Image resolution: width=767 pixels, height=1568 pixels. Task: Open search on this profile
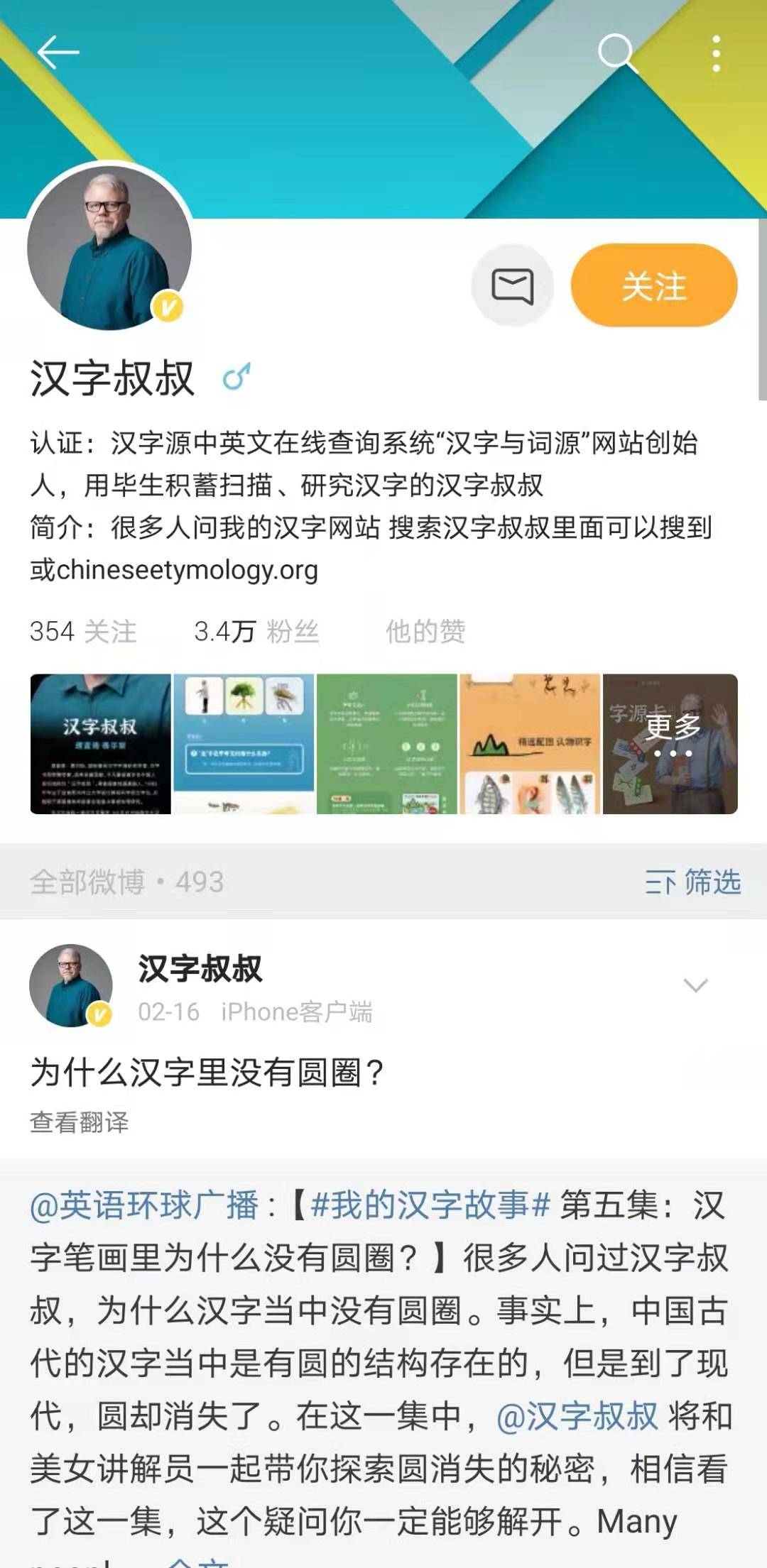click(616, 53)
